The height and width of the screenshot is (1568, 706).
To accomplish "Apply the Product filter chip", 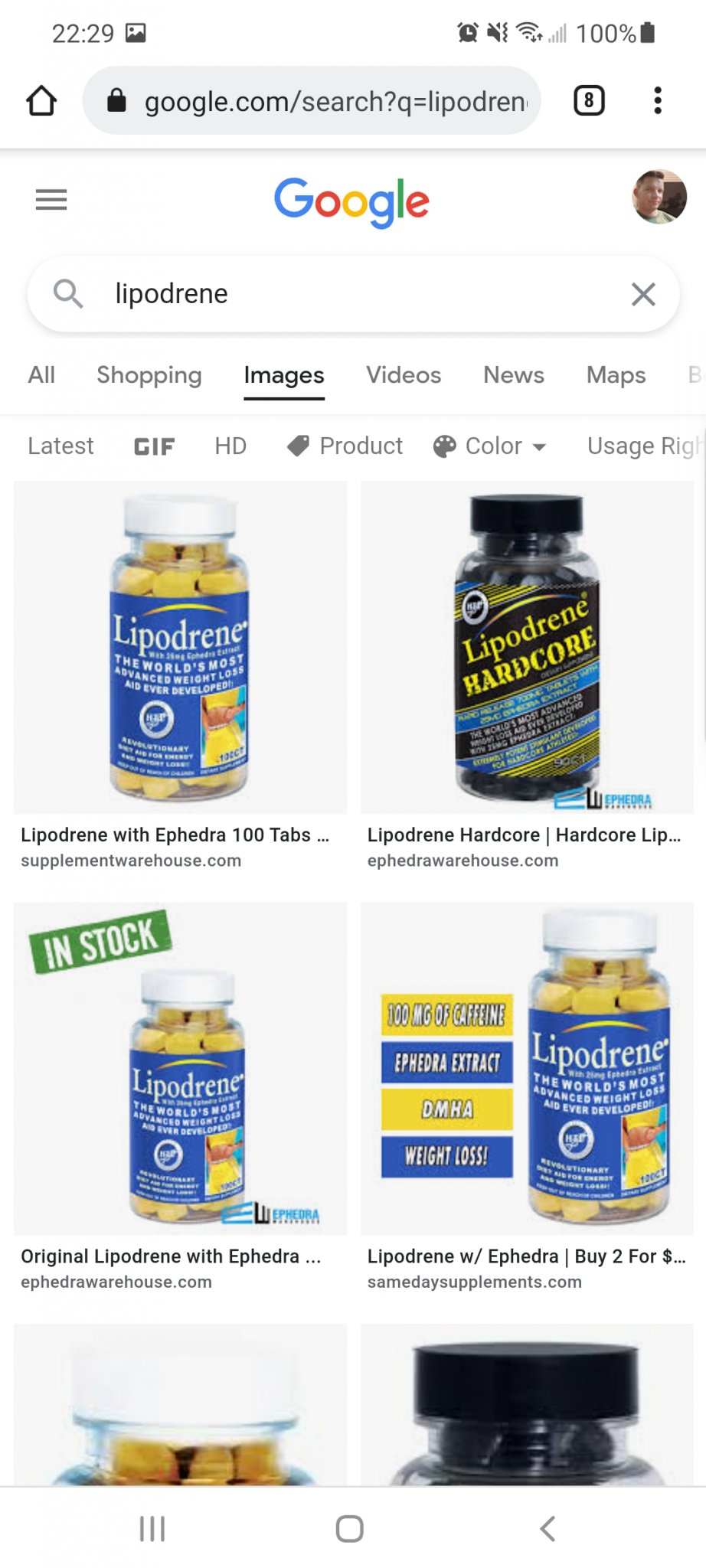I will [345, 446].
